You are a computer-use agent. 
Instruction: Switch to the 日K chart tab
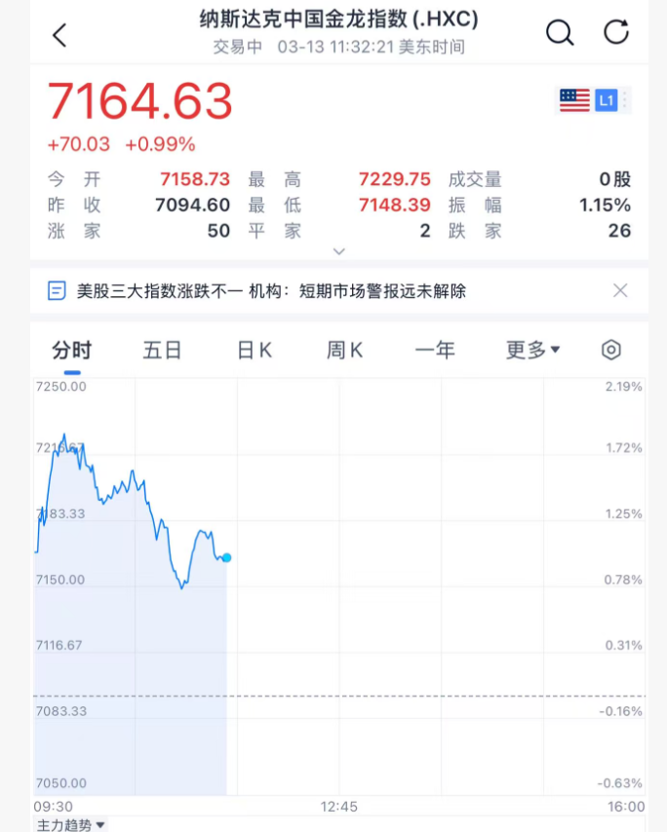254,350
